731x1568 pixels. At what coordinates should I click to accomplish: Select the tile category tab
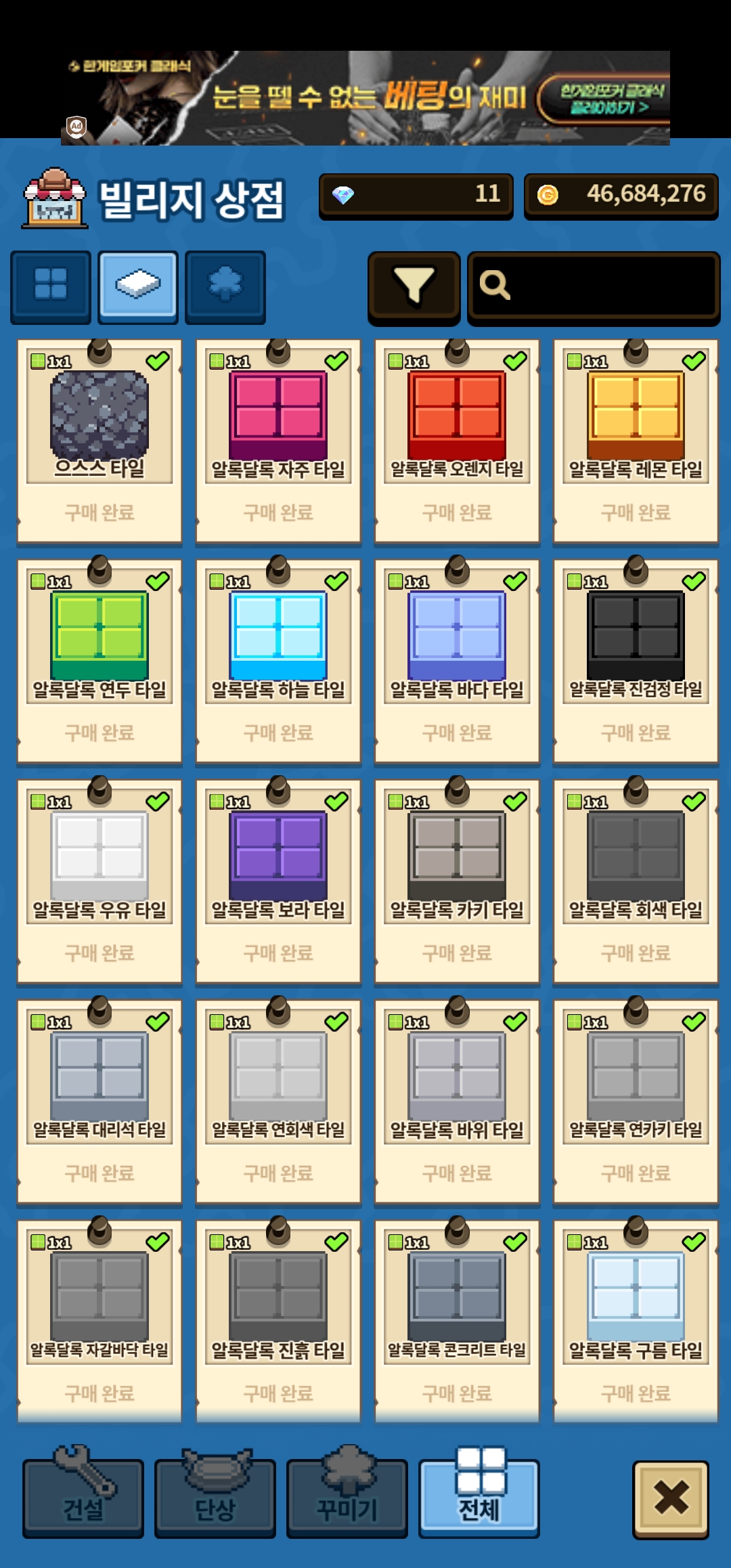pos(138,286)
